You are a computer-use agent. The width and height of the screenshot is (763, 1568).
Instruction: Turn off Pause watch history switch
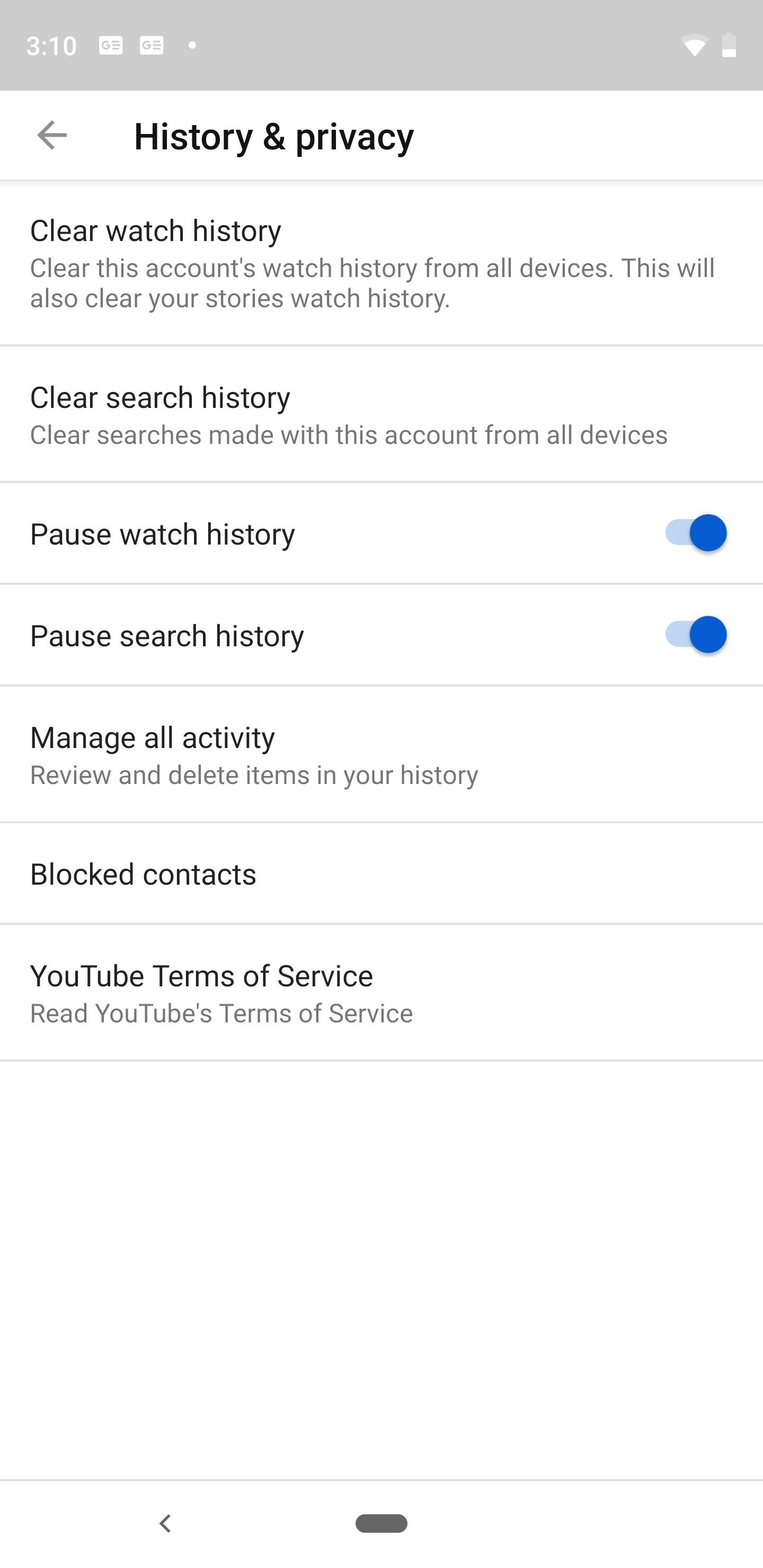point(695,533)
